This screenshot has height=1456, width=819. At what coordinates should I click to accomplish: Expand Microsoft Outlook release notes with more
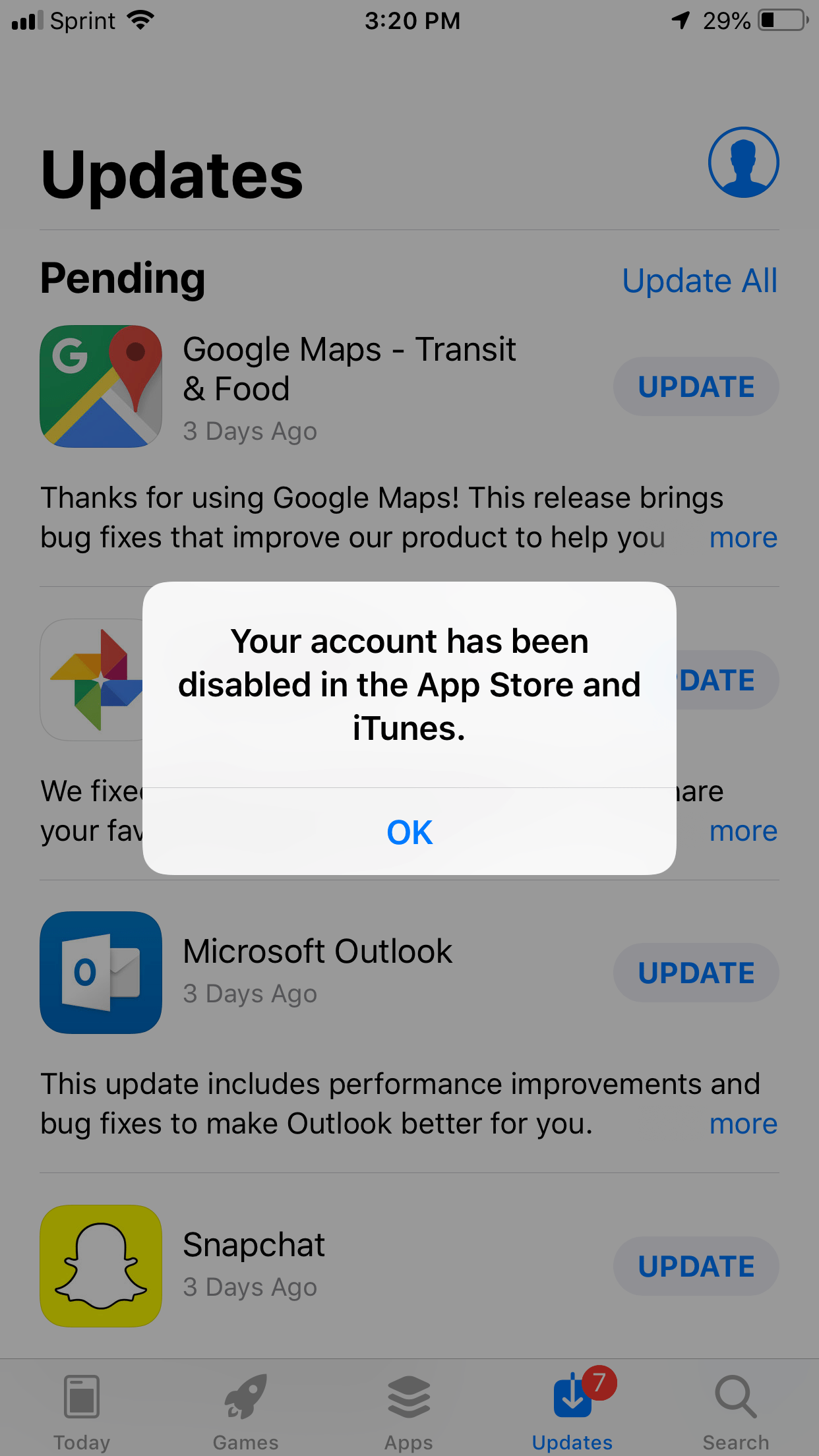pyautogui.click(x=743, y=1124)
